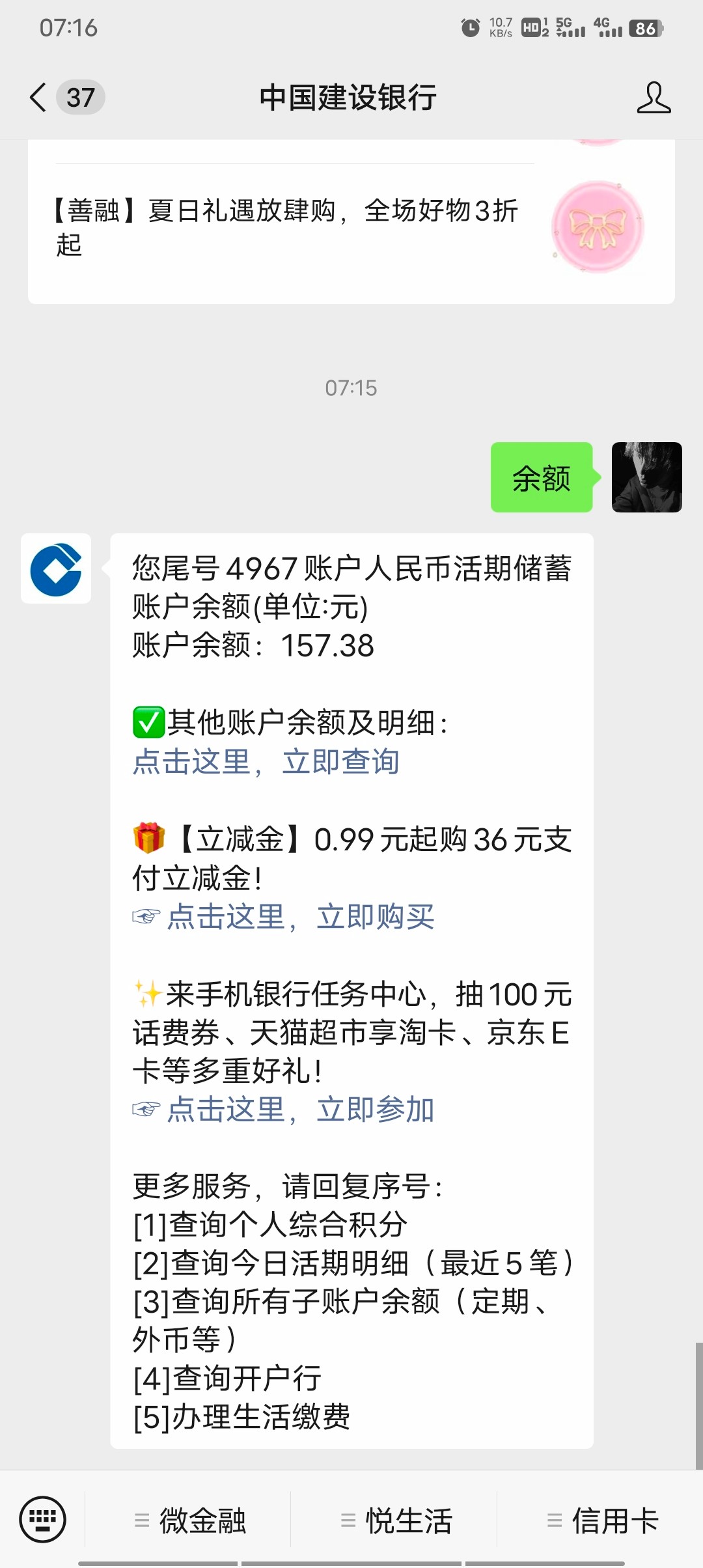Go back to the chat list

coord(39,98)
